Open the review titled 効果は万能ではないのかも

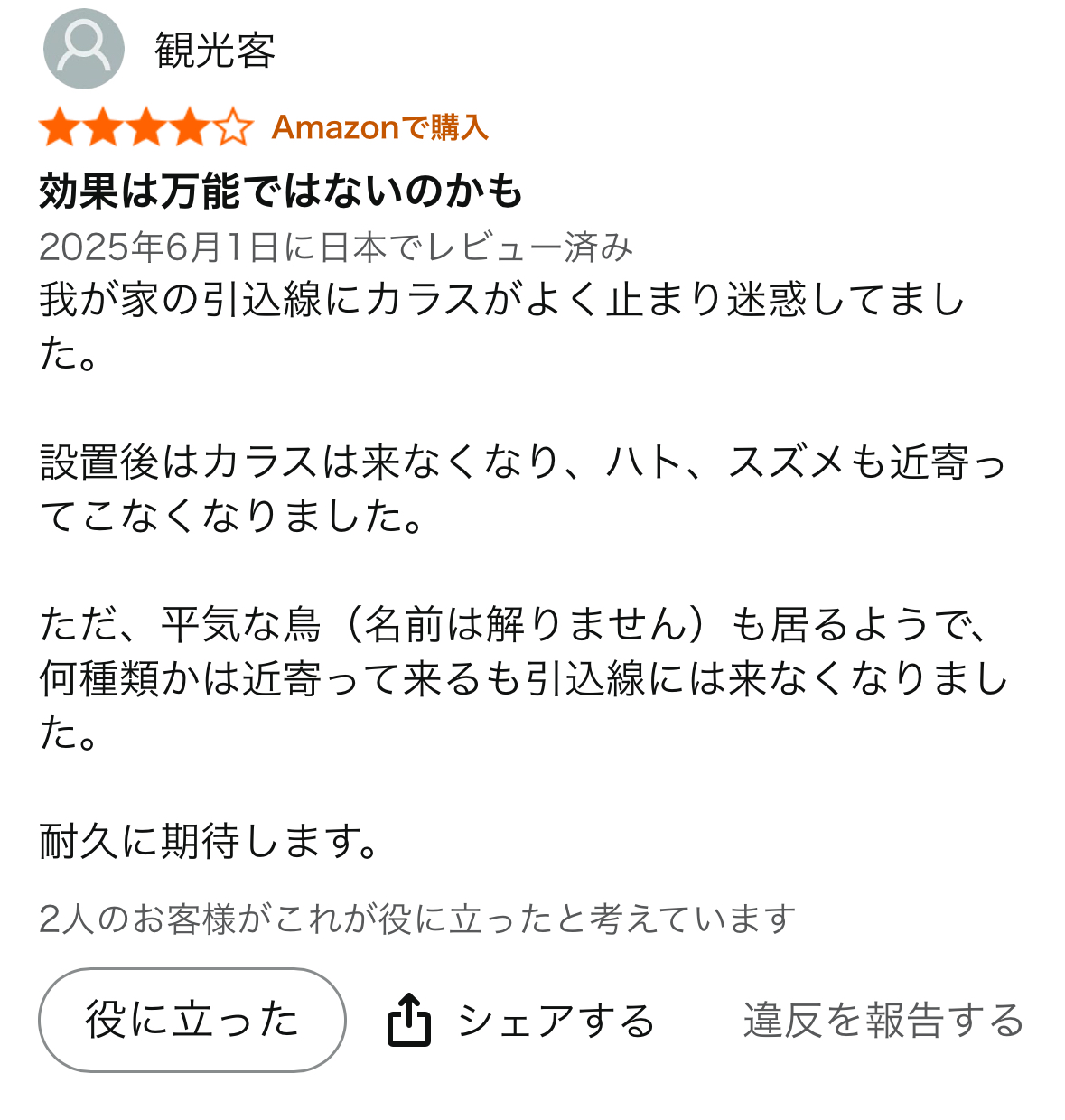[x=281, y=191]
